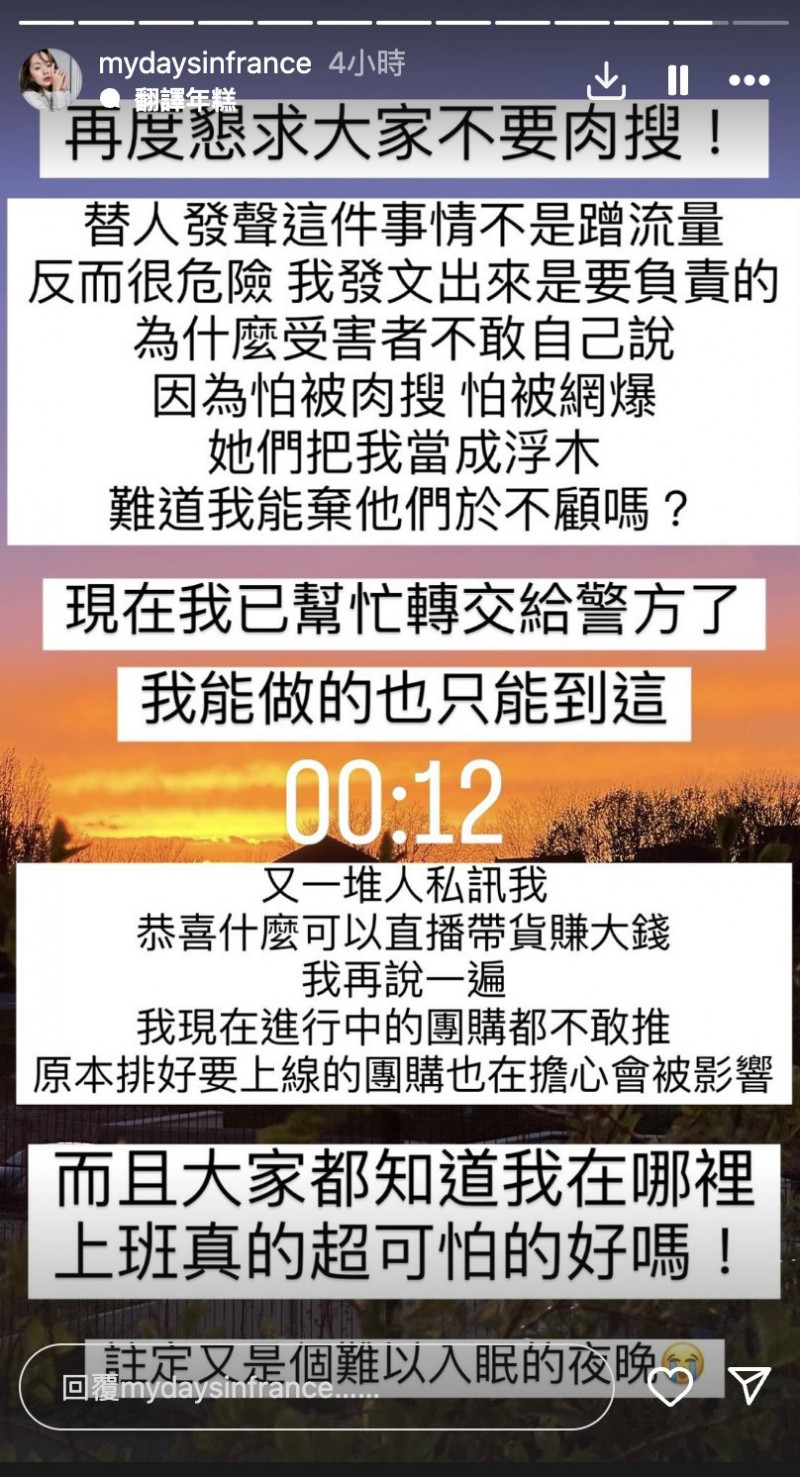Reply to mydaysinfrance in the message field
This screenshot has width=800, height=1477.
(316, 1387)
